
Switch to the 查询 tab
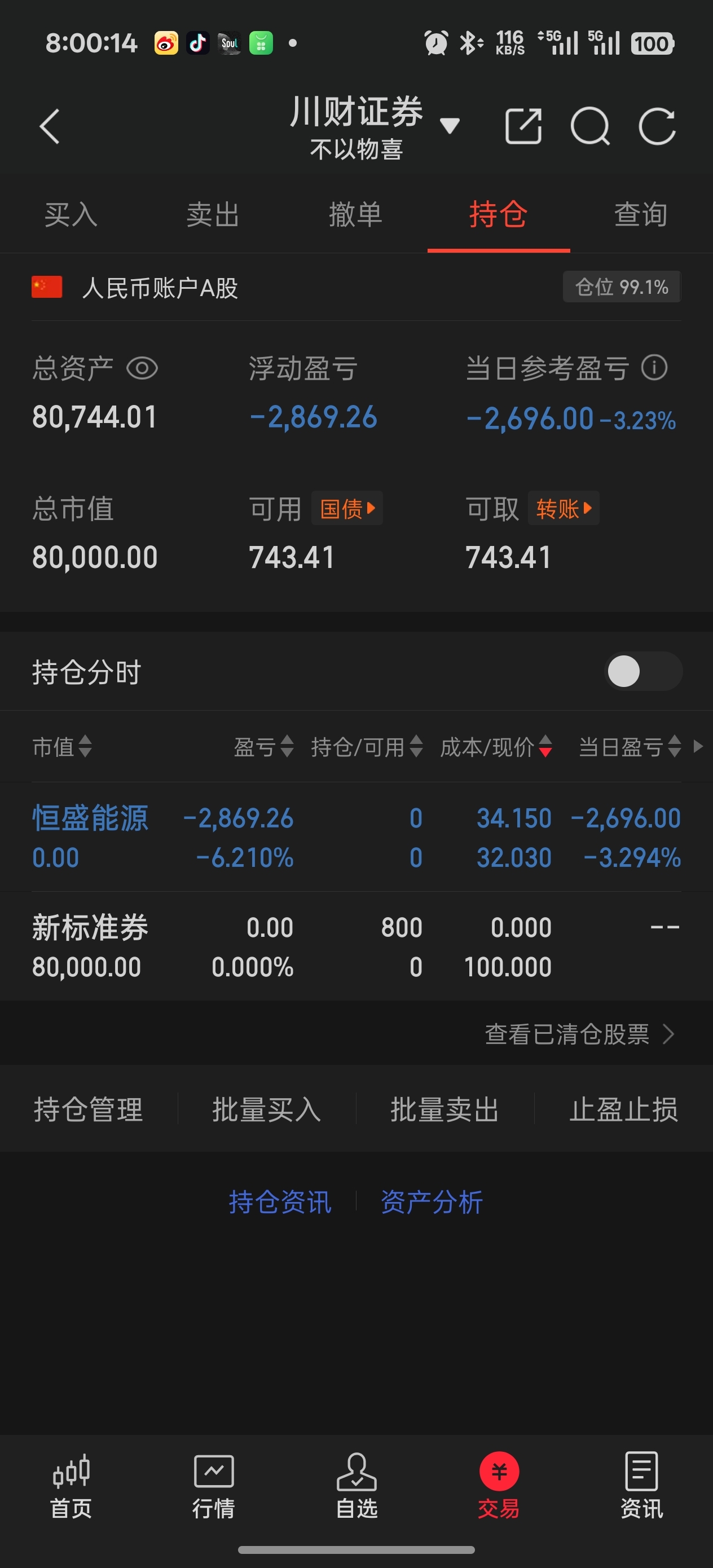(641, 215)
